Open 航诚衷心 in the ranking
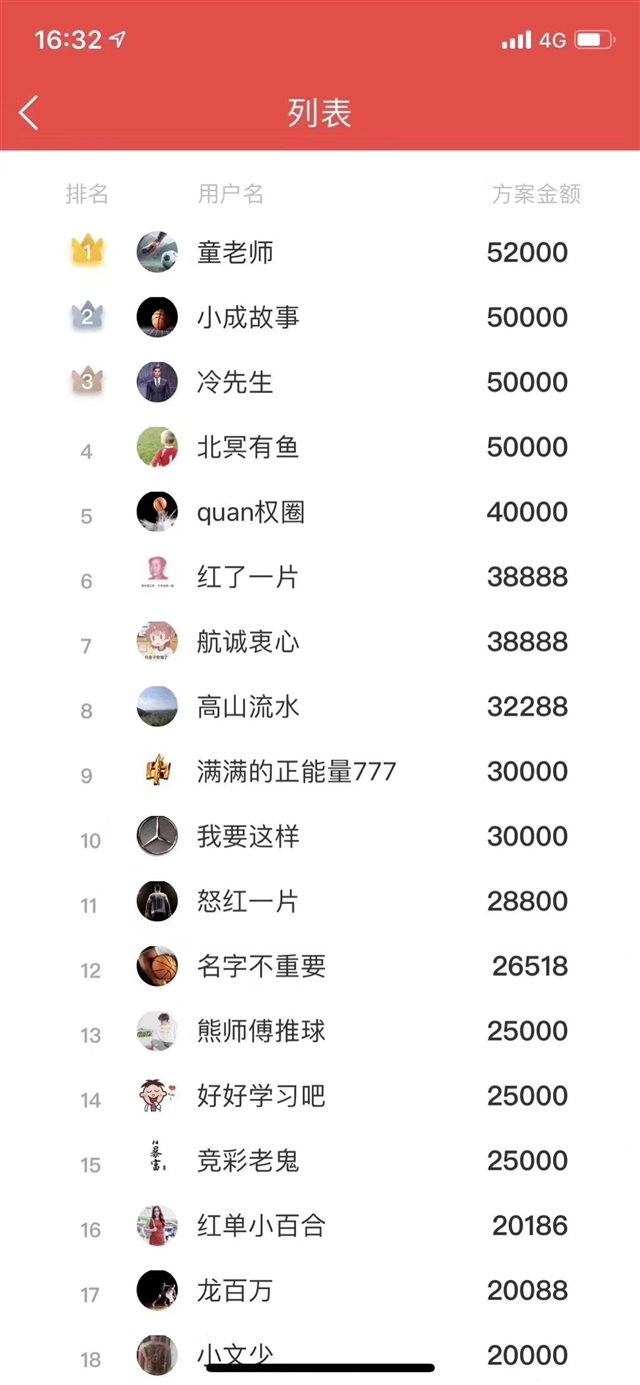The height and width of the screenshot is (1385, 640). coord(320,642)
